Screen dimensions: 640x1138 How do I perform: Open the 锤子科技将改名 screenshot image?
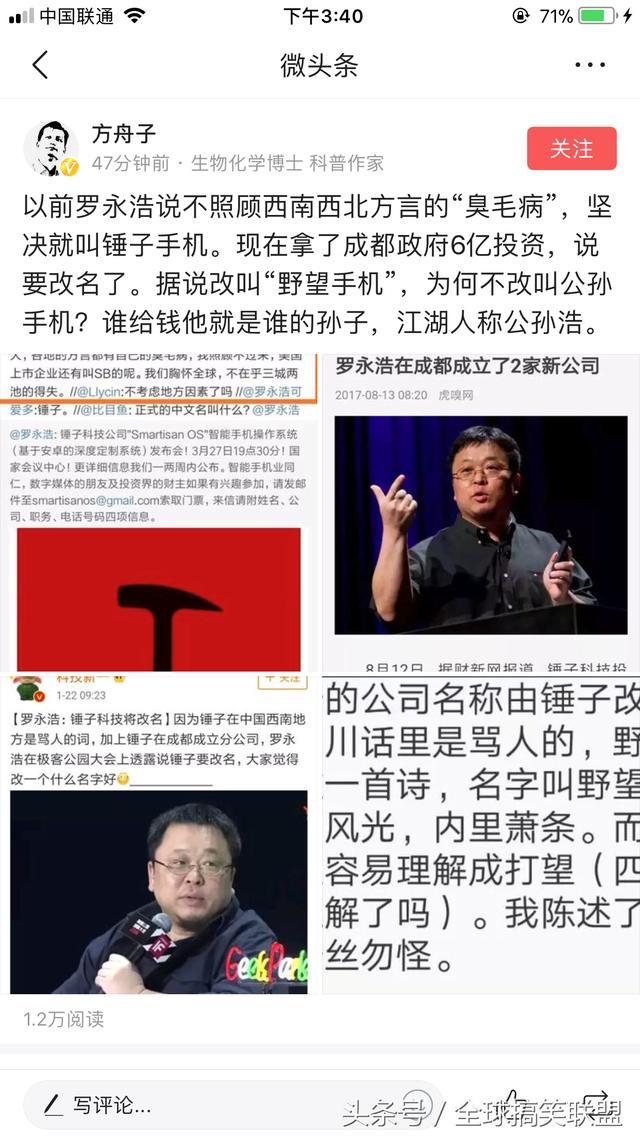point(161,836)
